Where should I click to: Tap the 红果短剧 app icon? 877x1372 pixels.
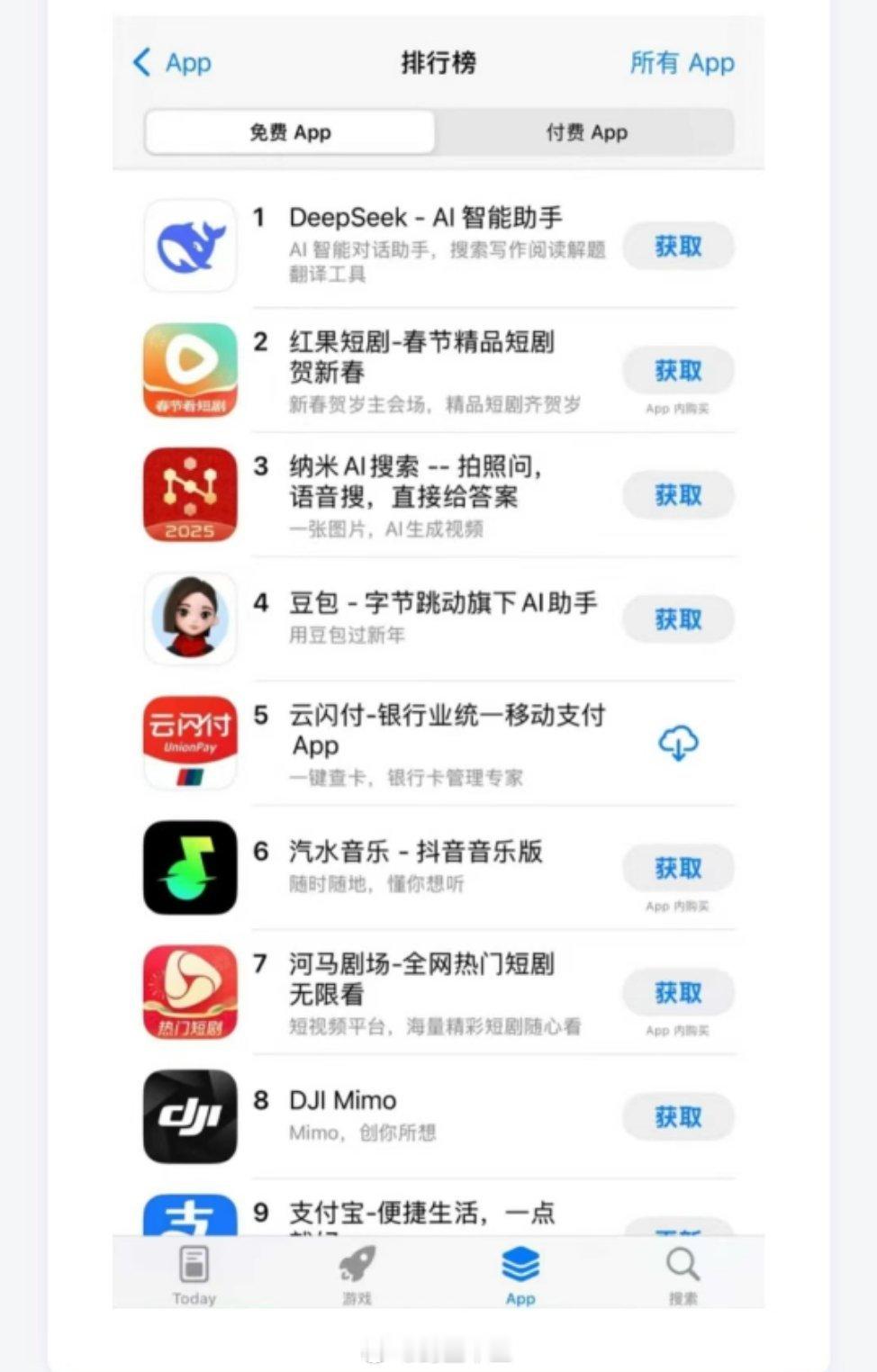click(x=189, y=370)
